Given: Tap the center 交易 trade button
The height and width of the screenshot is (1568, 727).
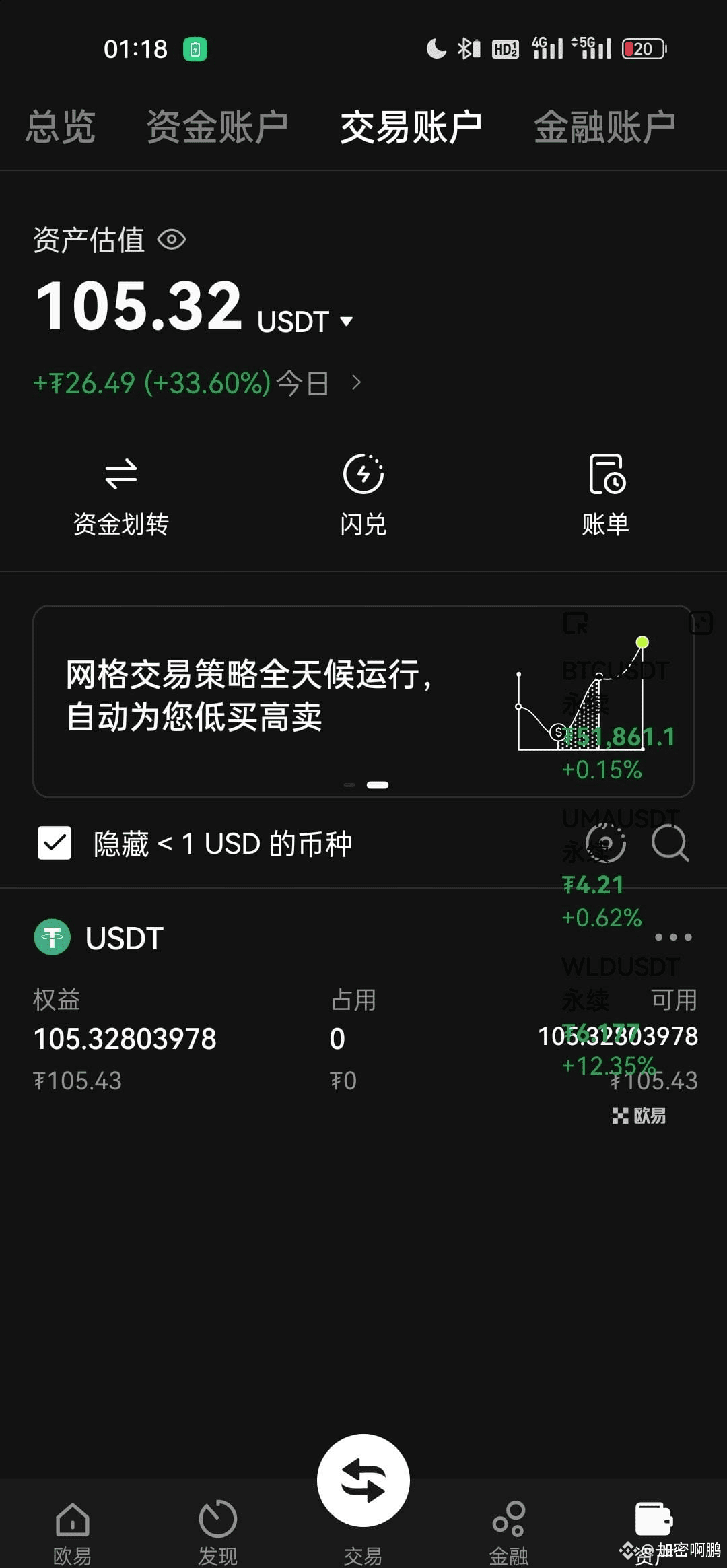Looking at the screenshot, I should pyautogui.click(x=363, y=1480).
